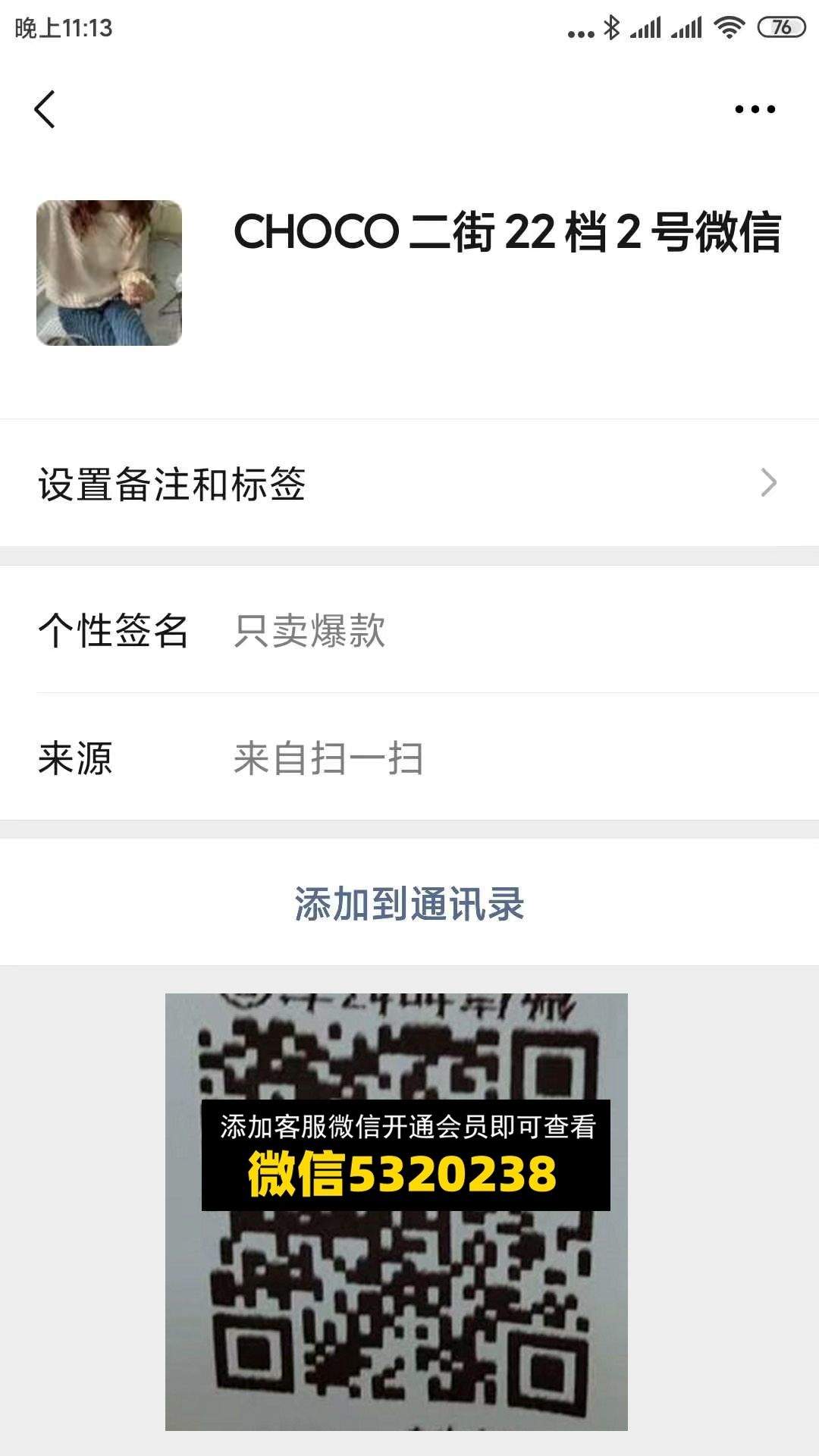Open the three-dot overflow menu
The width and height of the screenshot is (819, 1456).
755,109
